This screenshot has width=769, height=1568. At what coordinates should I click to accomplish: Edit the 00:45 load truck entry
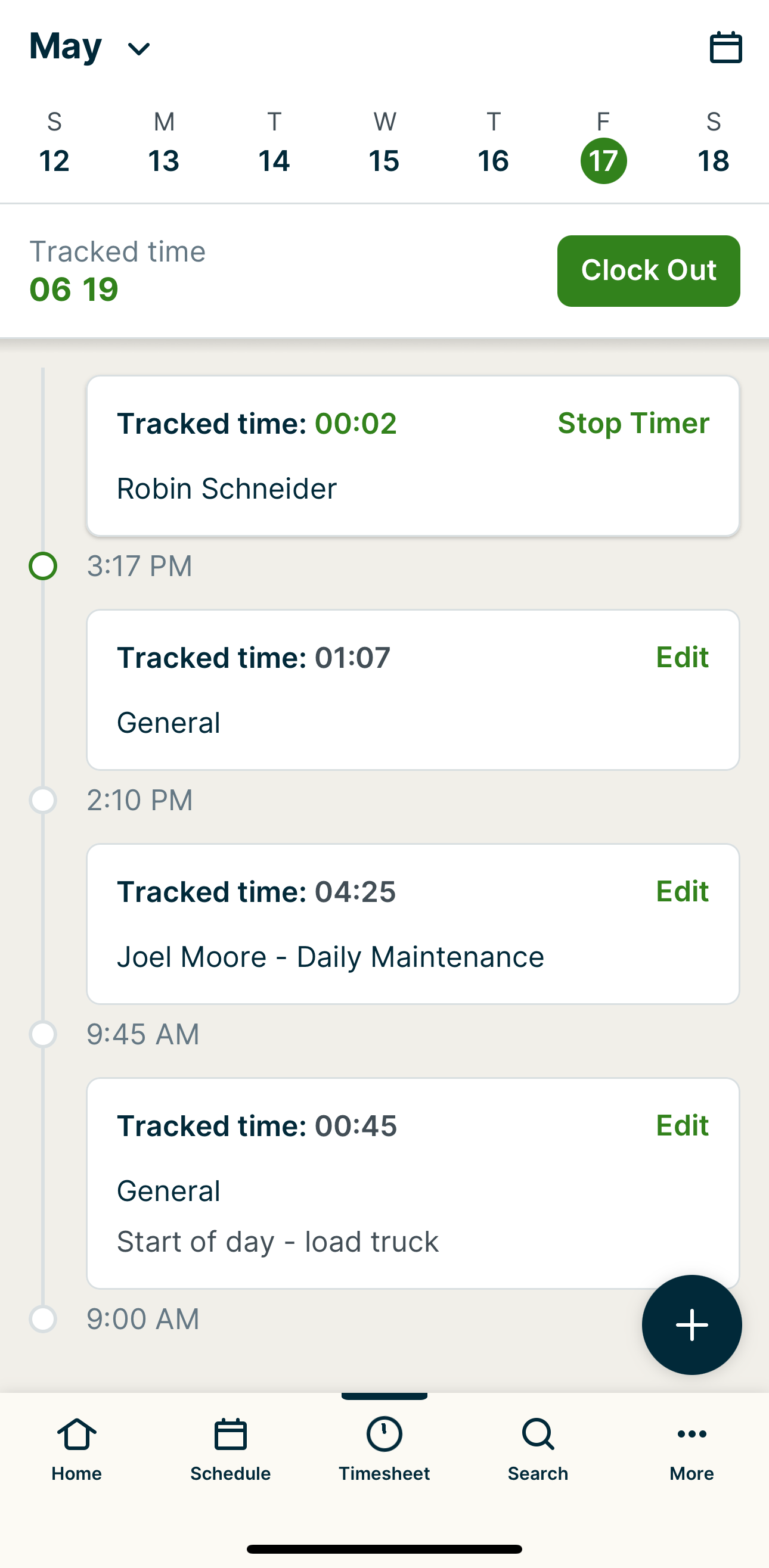click(x=682, y=1125)
